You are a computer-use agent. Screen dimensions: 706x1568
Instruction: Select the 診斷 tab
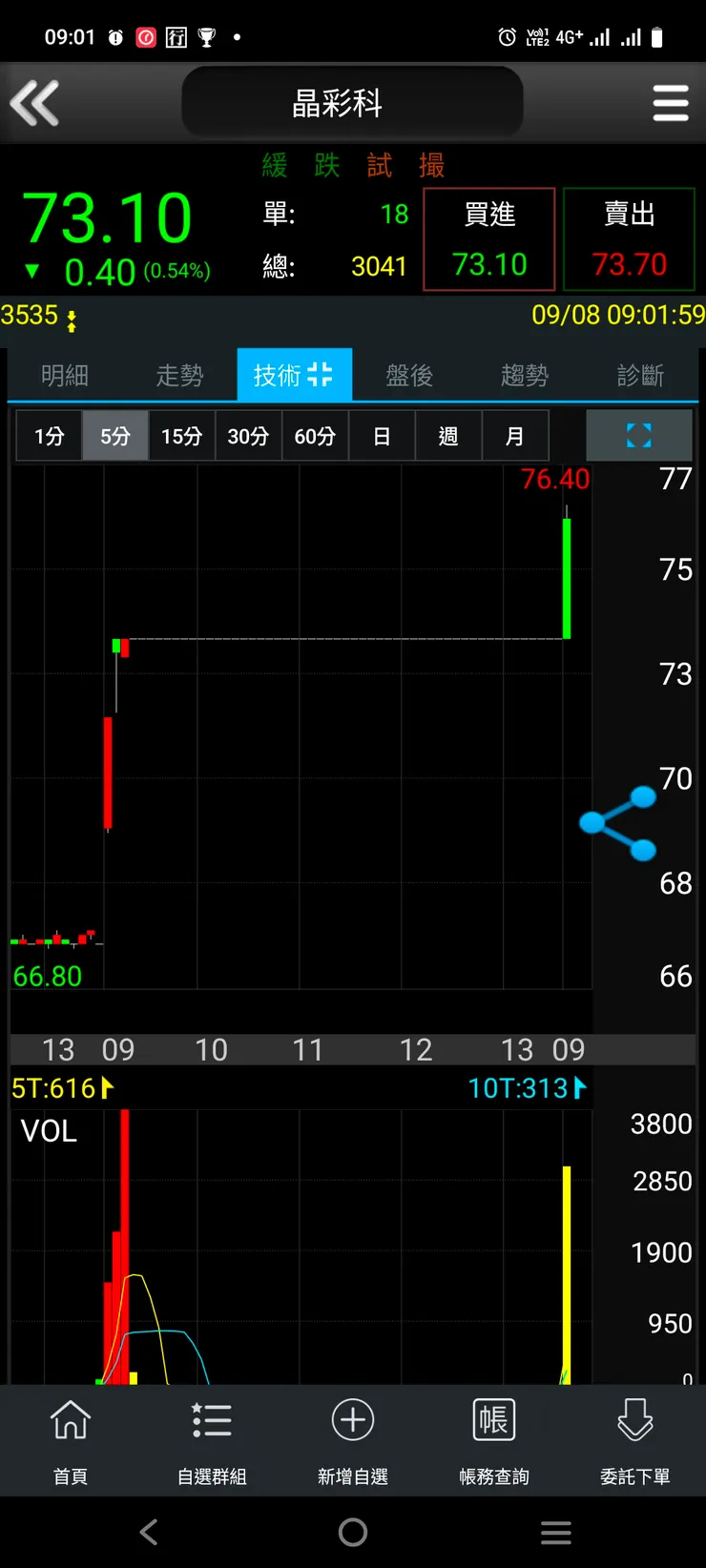point(640,376)
